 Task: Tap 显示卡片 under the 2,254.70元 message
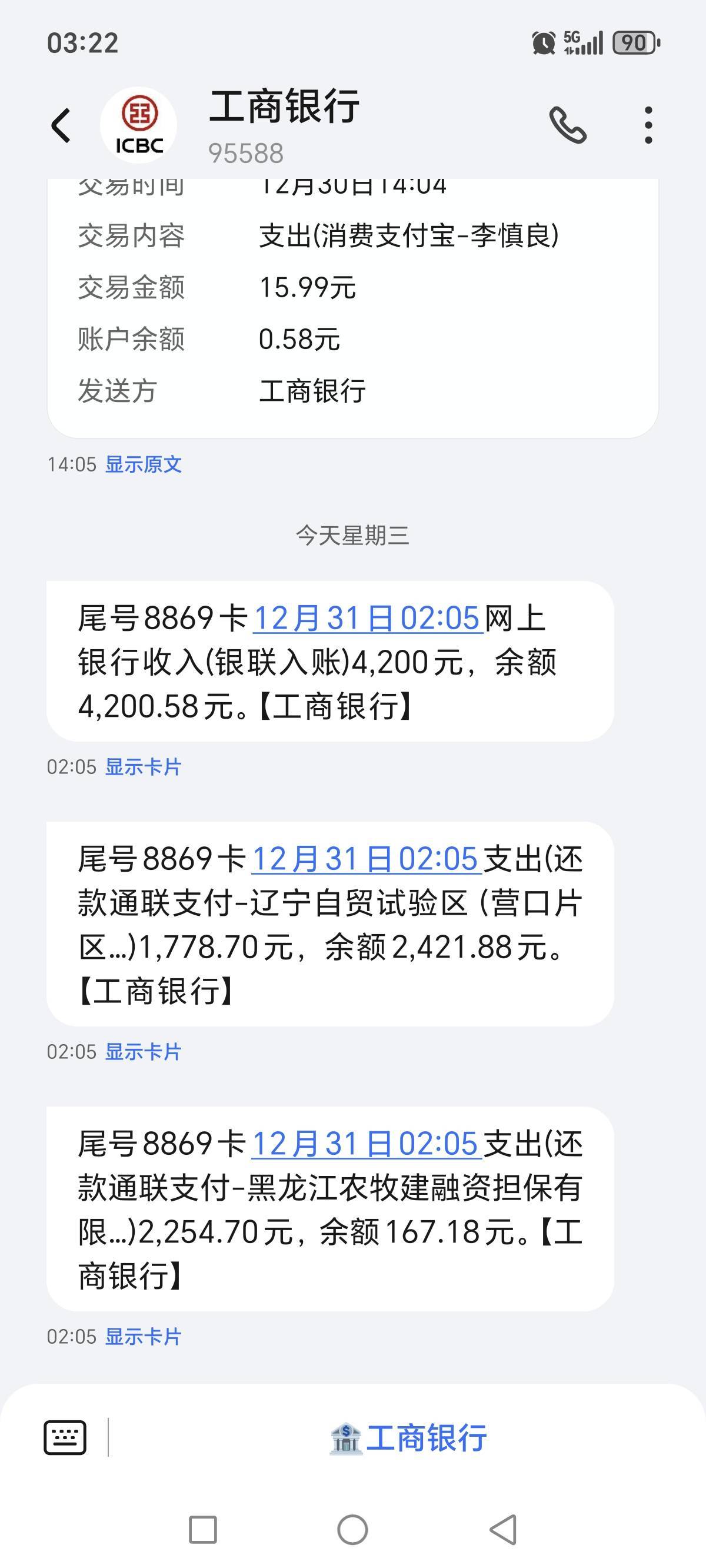click(x=144, y=1337)
